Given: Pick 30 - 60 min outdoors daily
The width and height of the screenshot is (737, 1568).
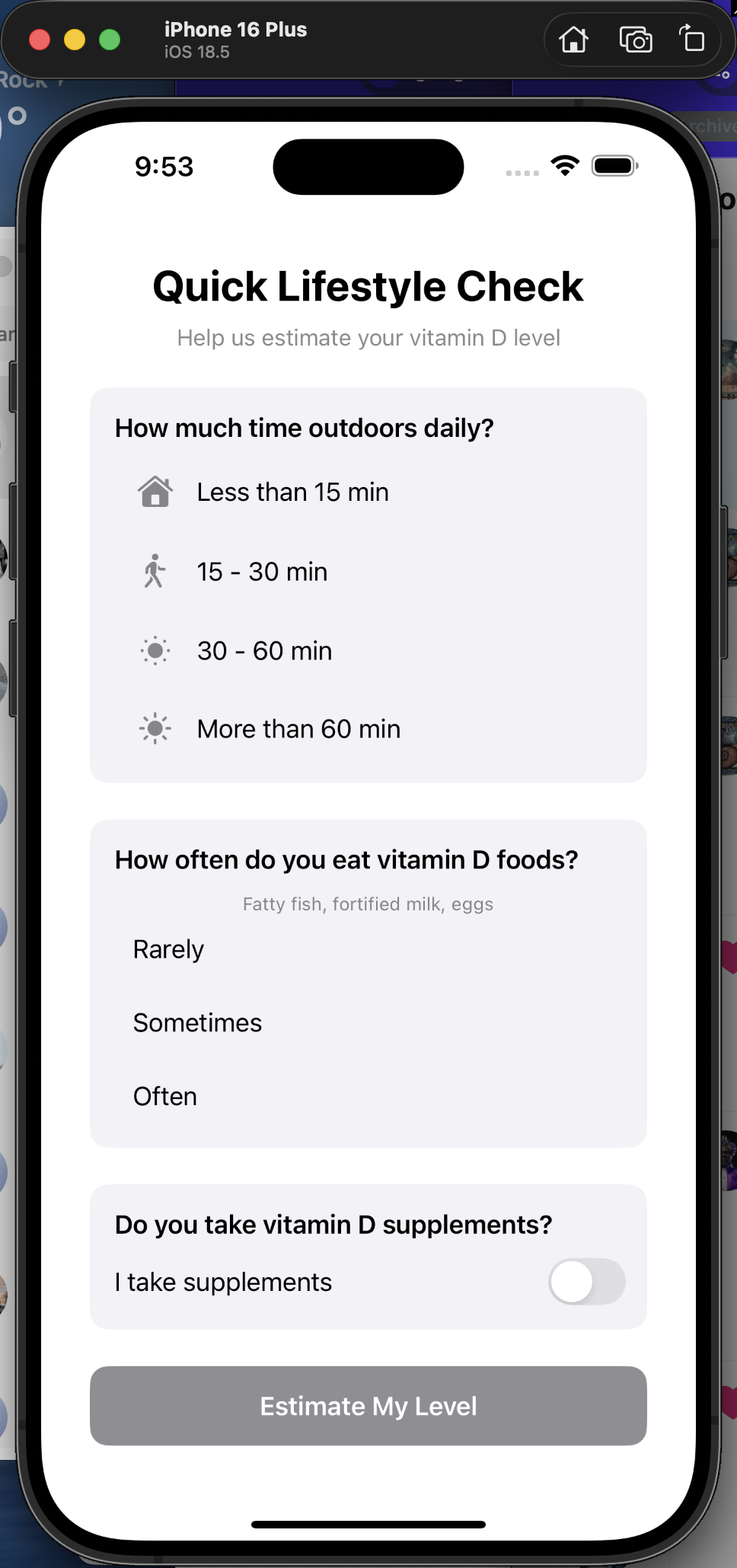Looking at the screenshot, I should [264, 651].
